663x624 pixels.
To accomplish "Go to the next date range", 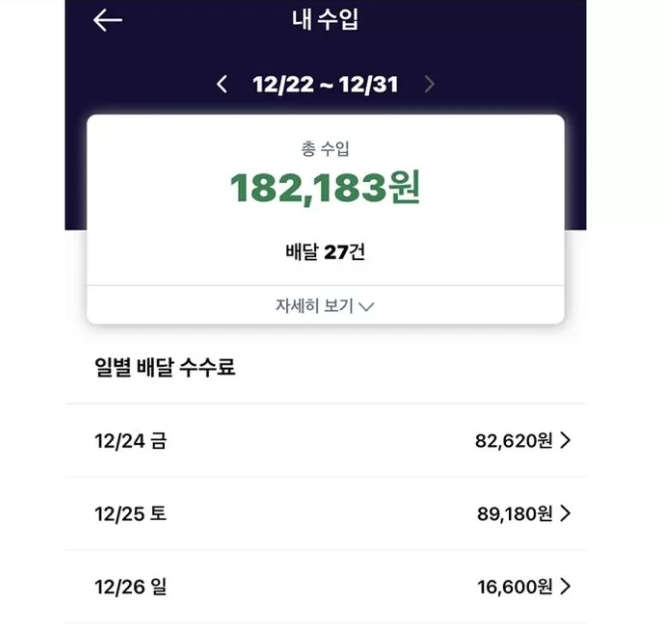I will pos(429,84).
